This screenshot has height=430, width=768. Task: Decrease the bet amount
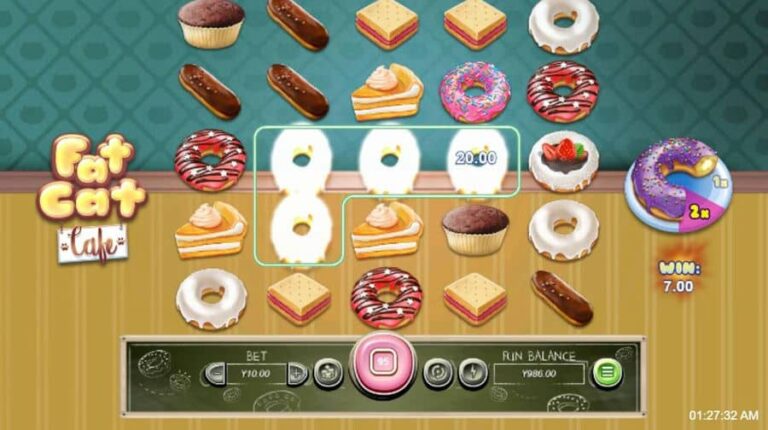(214, 375)
